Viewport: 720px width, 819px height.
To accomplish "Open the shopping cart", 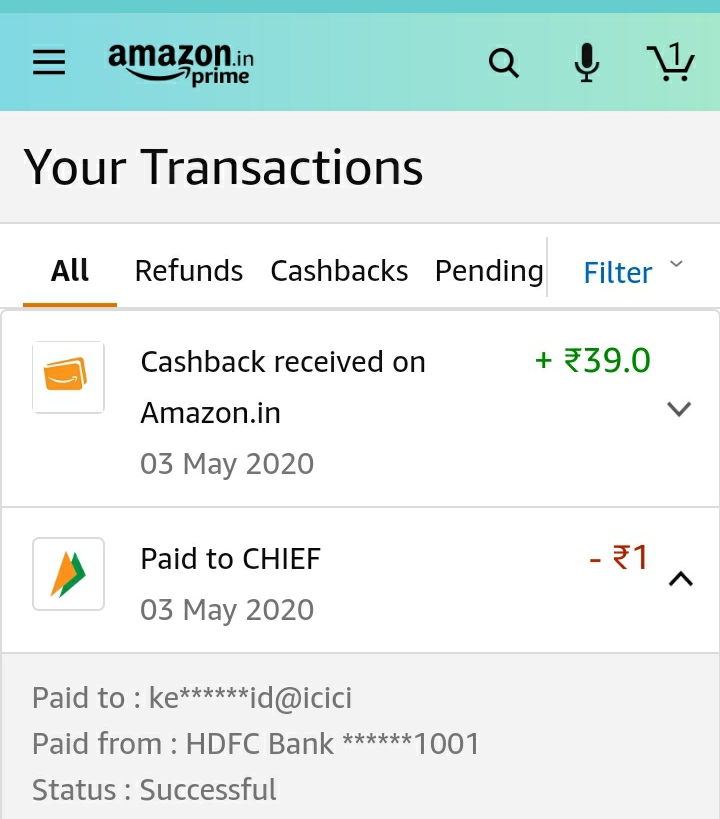I will pyautogui.click(x=672, y=65).
